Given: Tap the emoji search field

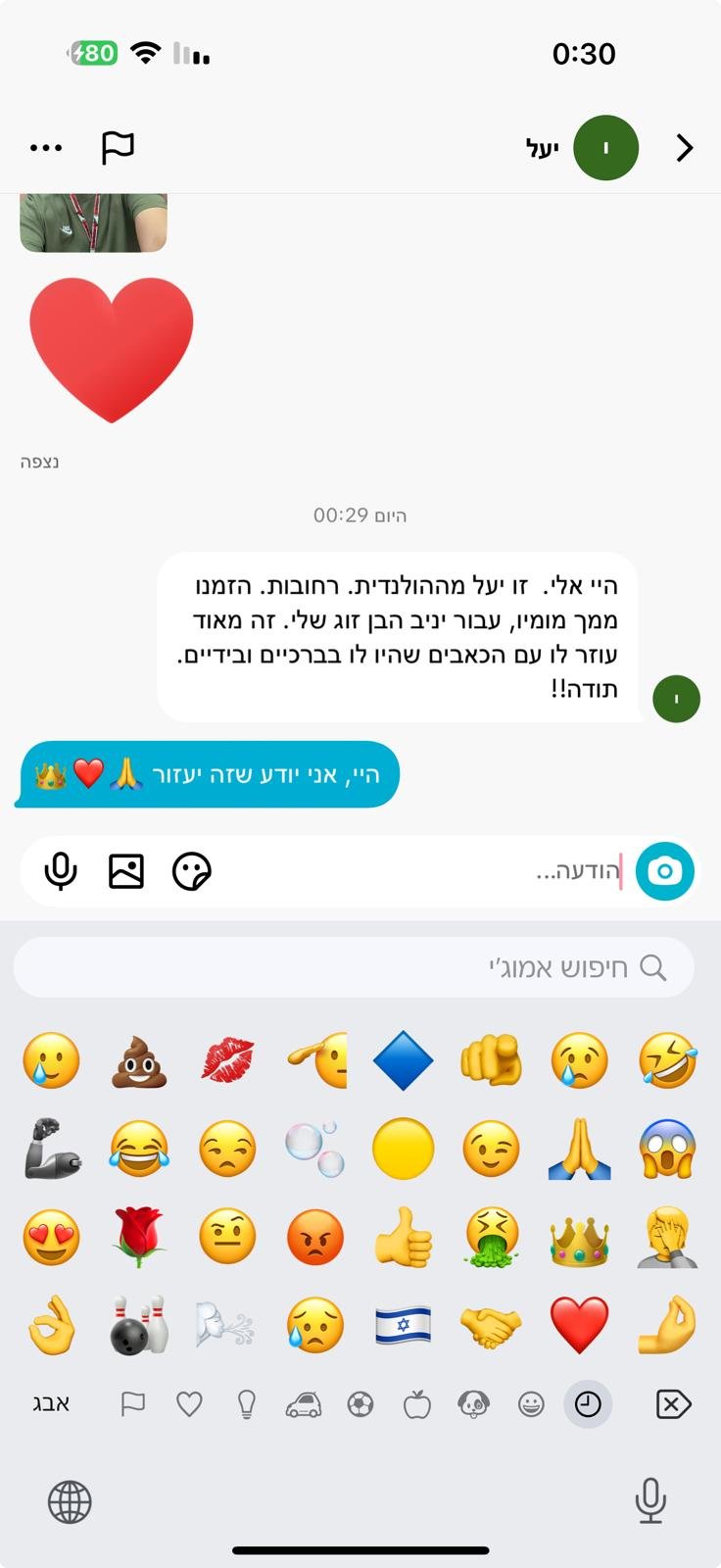Looking at the screenshot, I should [x=354, y=967].
